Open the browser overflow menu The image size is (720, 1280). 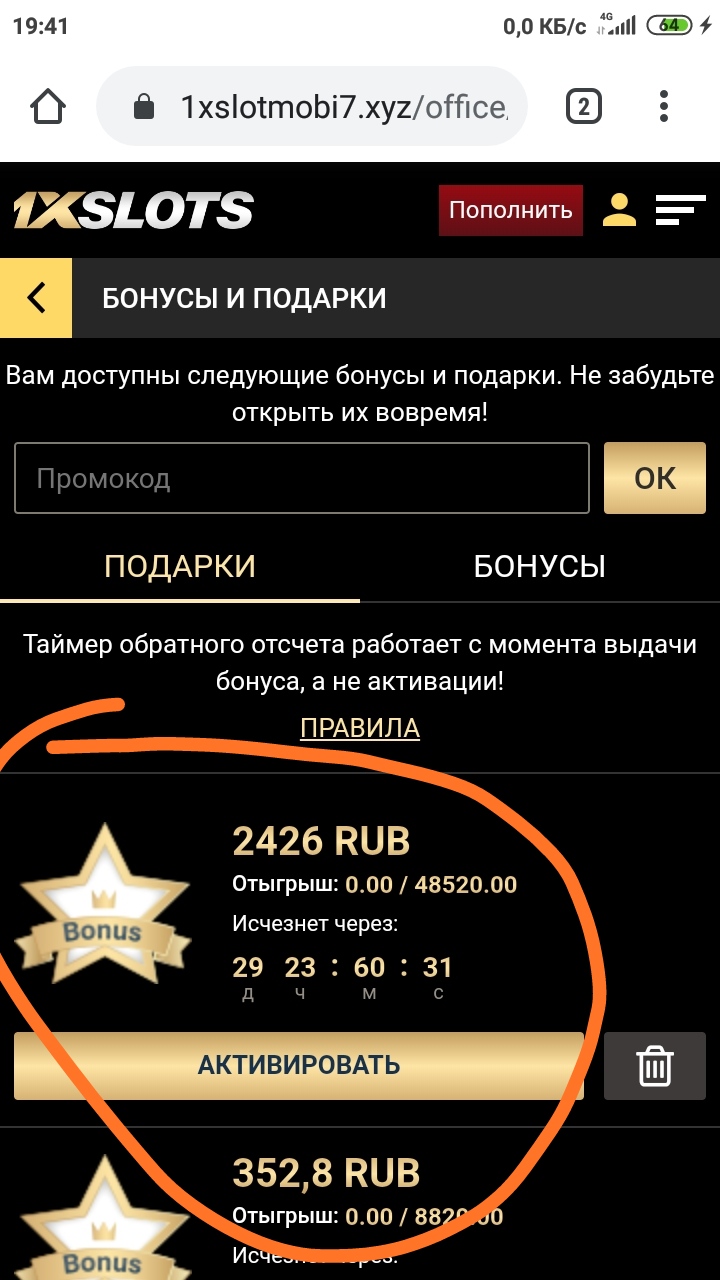click(664, 106)
